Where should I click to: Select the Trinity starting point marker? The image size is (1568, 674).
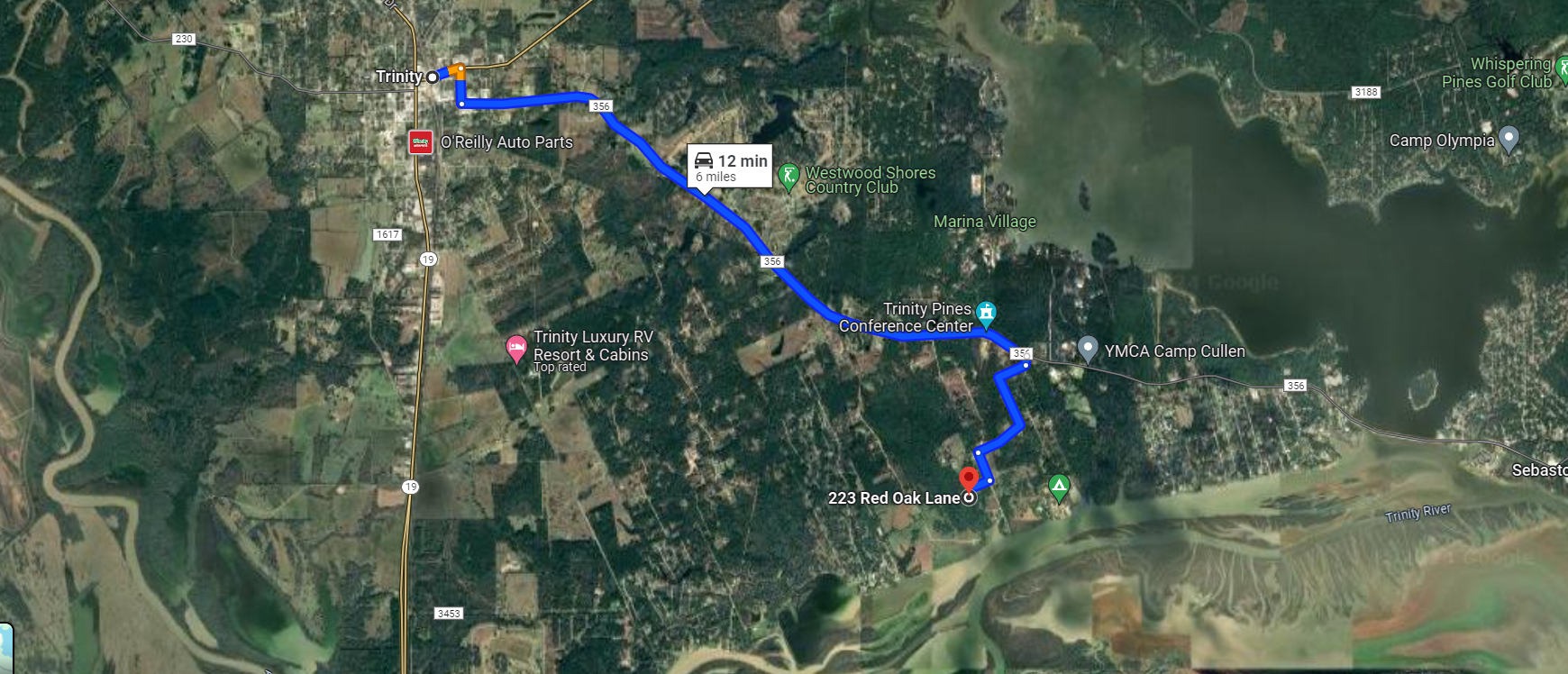coord(433,77)
